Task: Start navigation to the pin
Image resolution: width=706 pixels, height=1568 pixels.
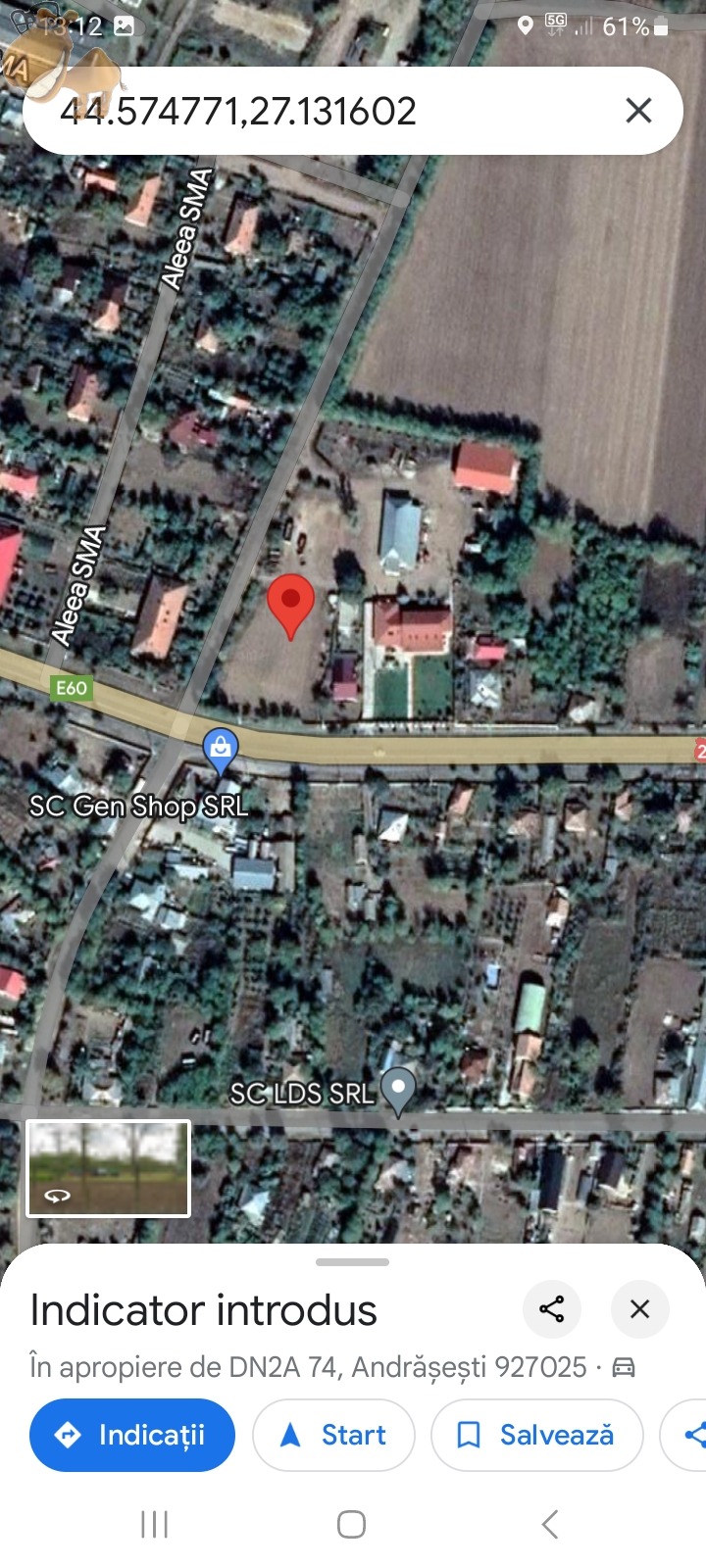Action: (x=333, y=1435)
